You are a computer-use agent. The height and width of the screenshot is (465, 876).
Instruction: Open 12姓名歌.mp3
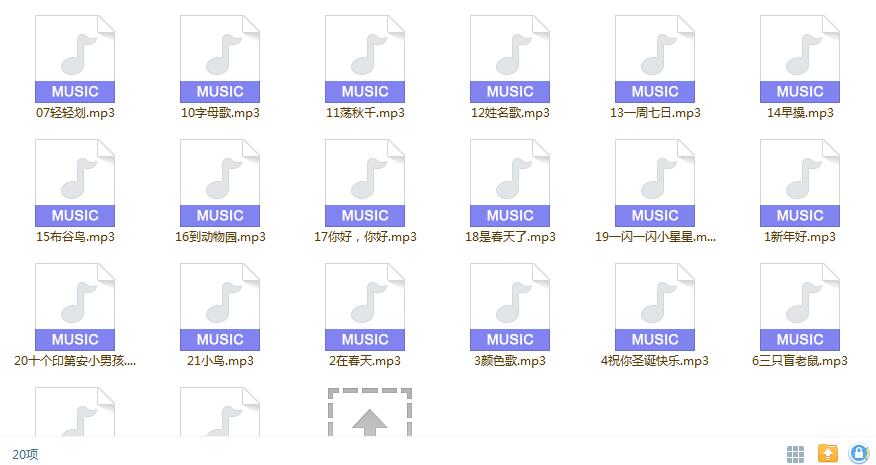(x=510, y=60)
